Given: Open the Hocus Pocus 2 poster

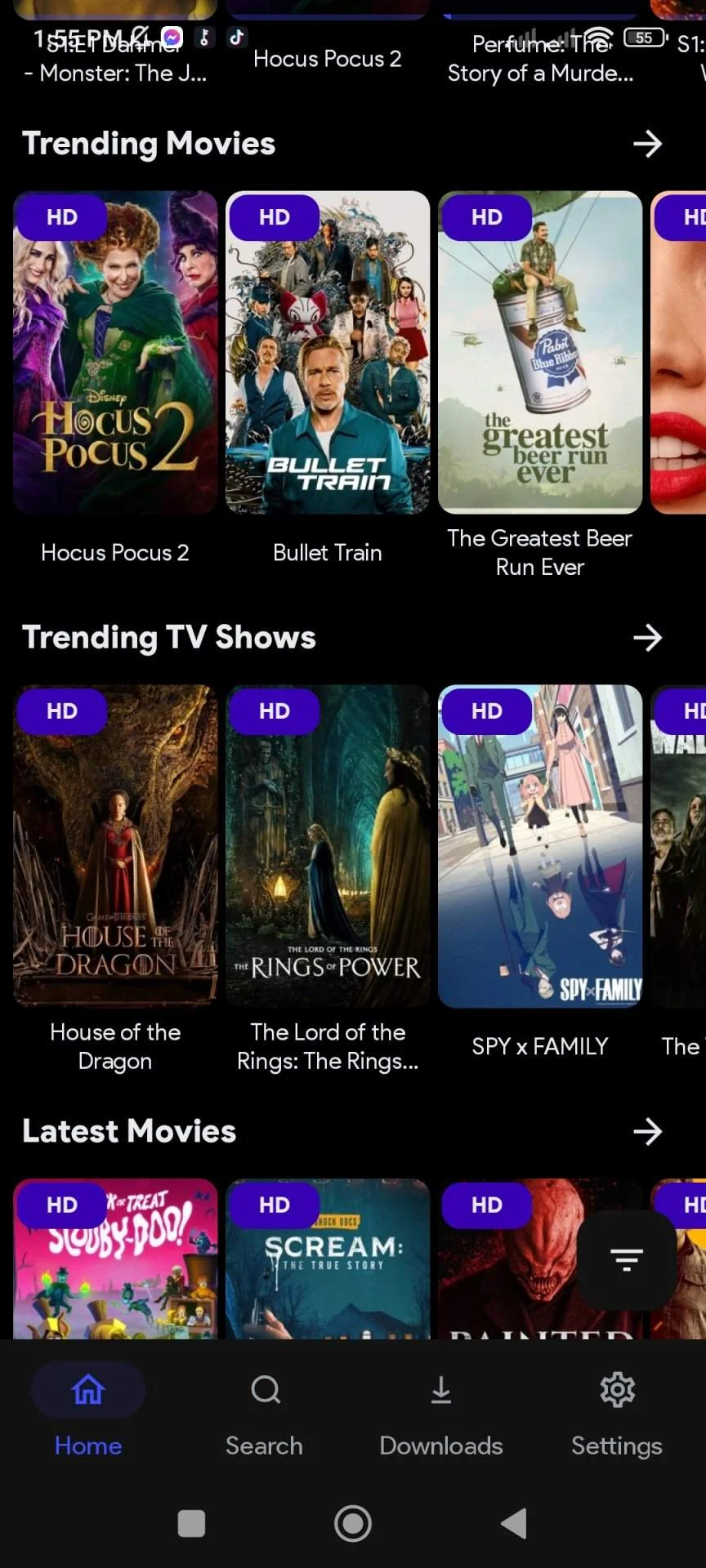Looking at the screenshot, I should [115, 352].
